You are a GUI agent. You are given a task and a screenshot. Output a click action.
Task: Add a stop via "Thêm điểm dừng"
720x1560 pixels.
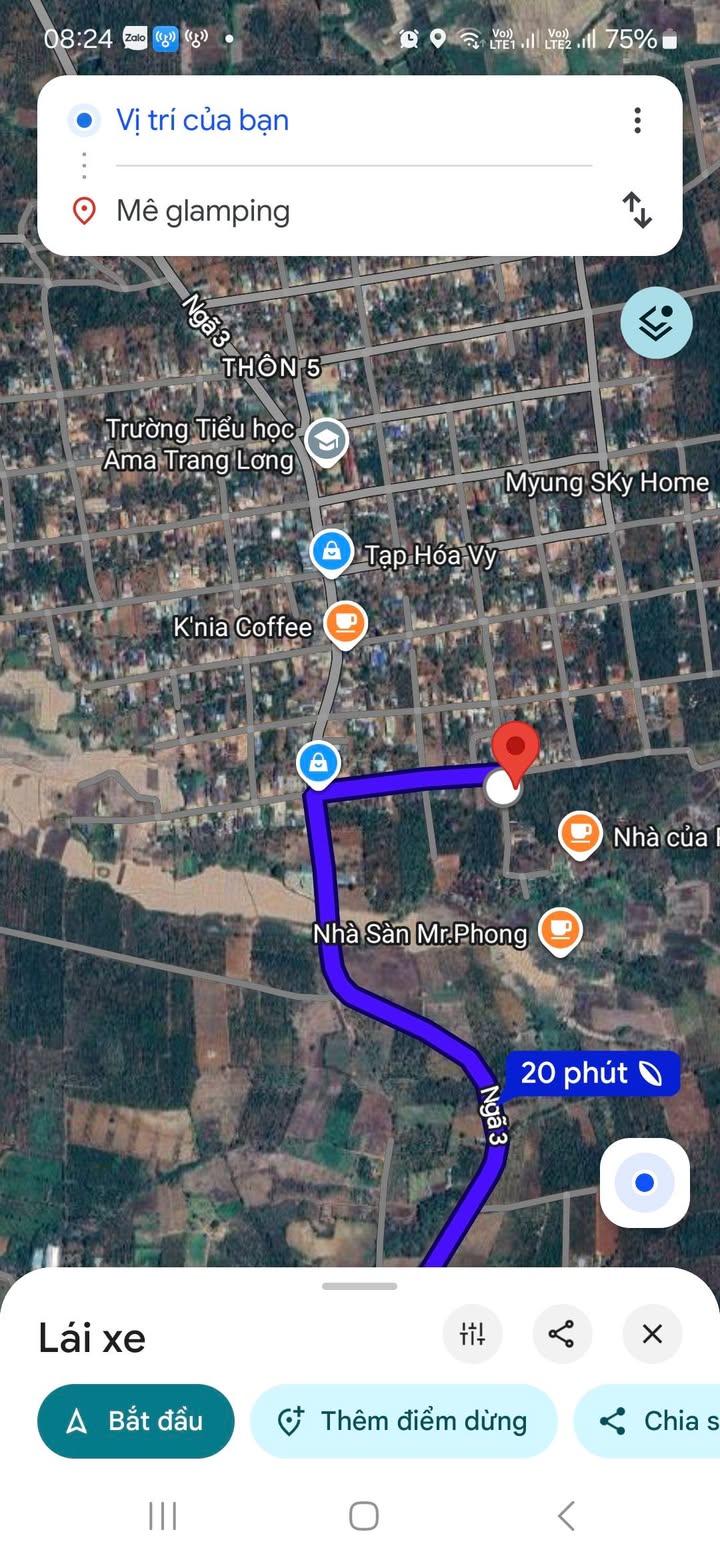click(403, 1421)
